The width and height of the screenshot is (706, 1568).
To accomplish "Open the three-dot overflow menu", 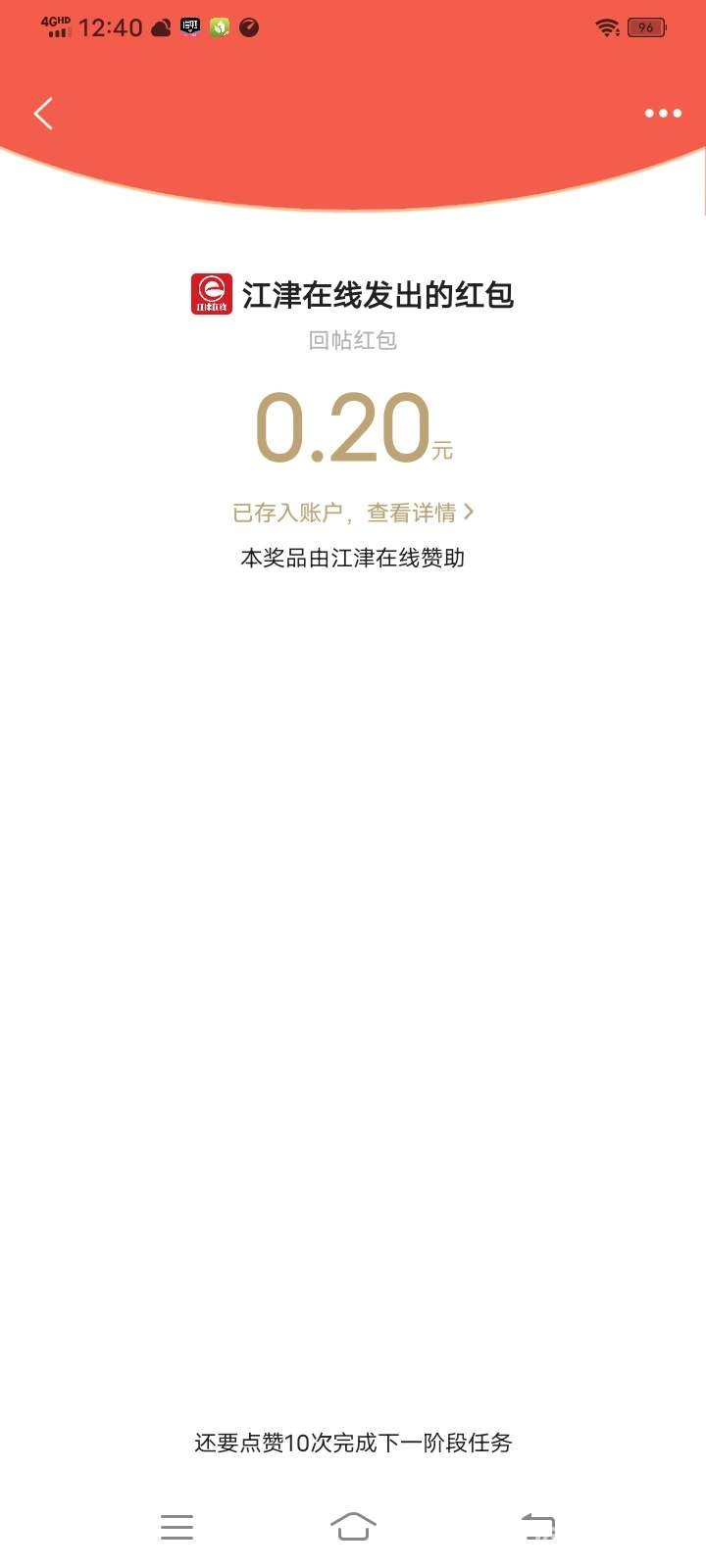I will (x=663, y=114).
